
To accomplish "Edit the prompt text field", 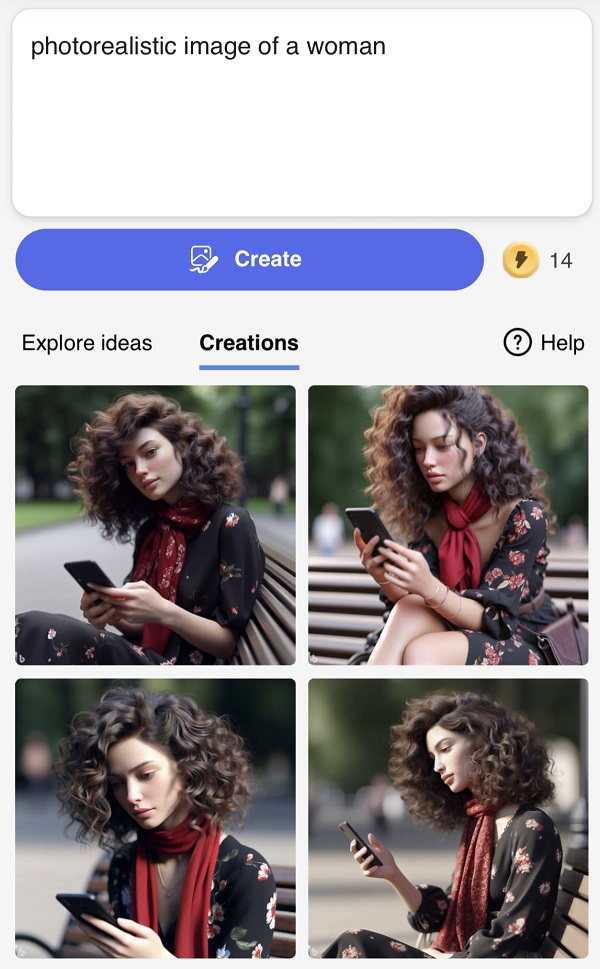I will tap(300, 112).
